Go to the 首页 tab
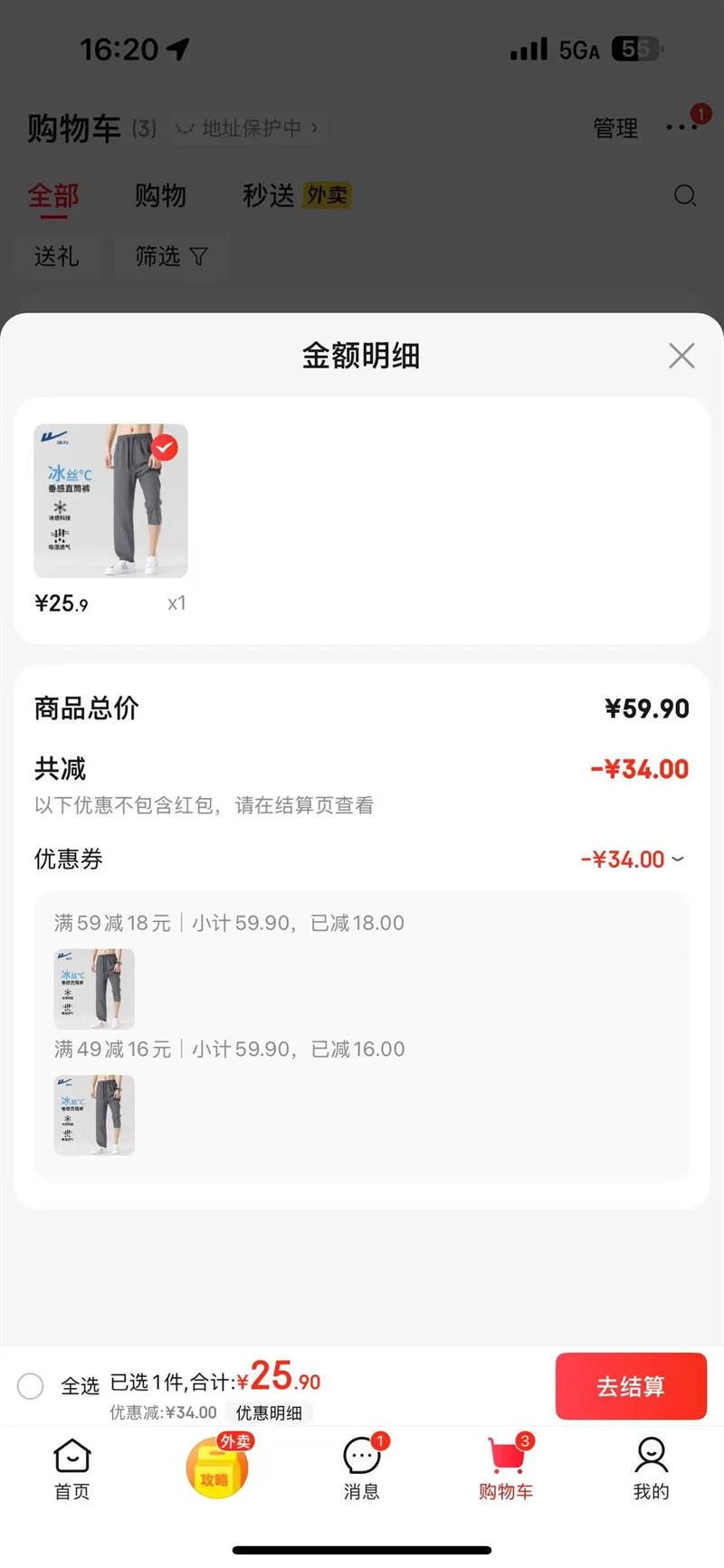Viewport: 724px width, 1568px height. [x=72, y=1468]
